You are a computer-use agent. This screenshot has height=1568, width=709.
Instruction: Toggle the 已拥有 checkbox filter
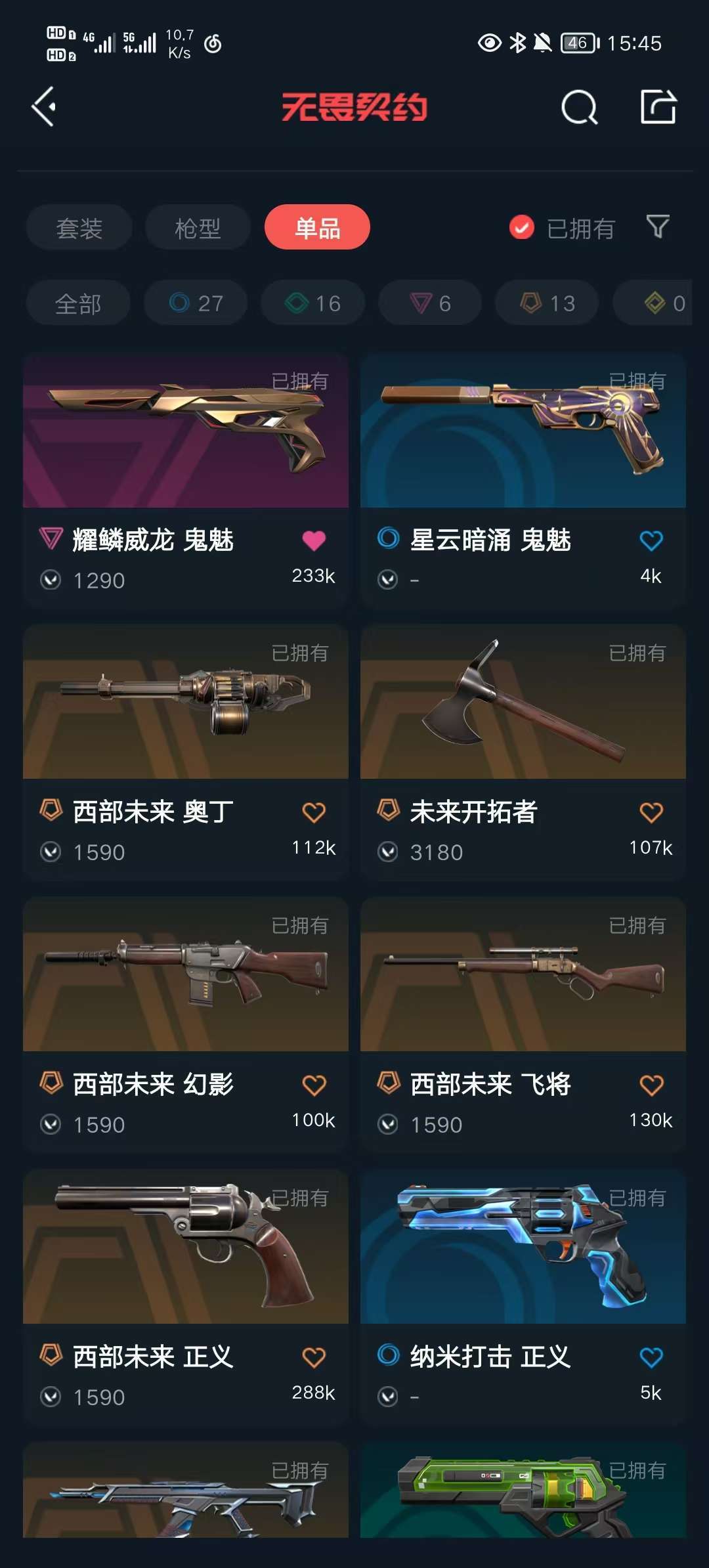click(561, 228)
